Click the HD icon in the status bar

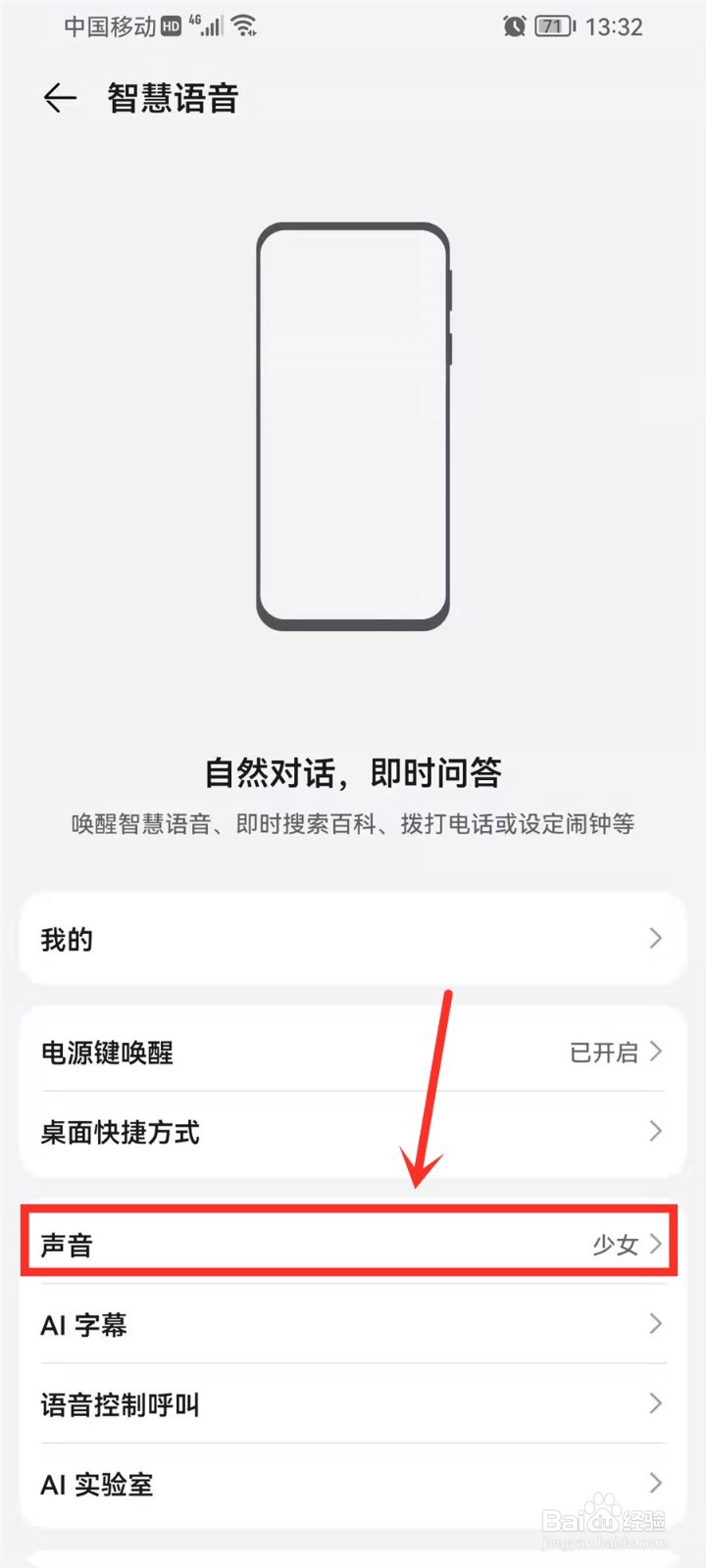coord(172,24)
